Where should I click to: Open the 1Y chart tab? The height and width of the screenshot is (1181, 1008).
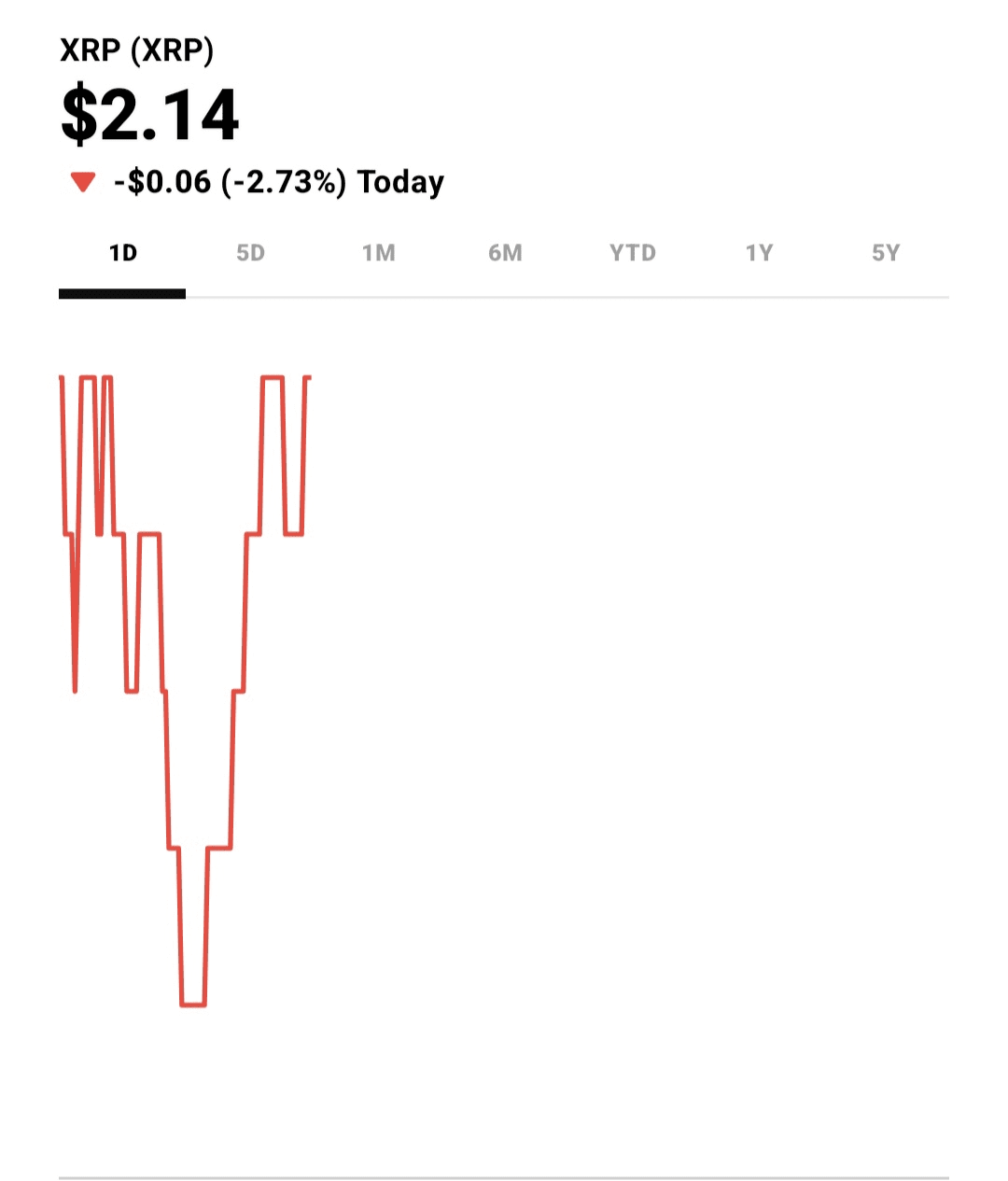[759, 253]
